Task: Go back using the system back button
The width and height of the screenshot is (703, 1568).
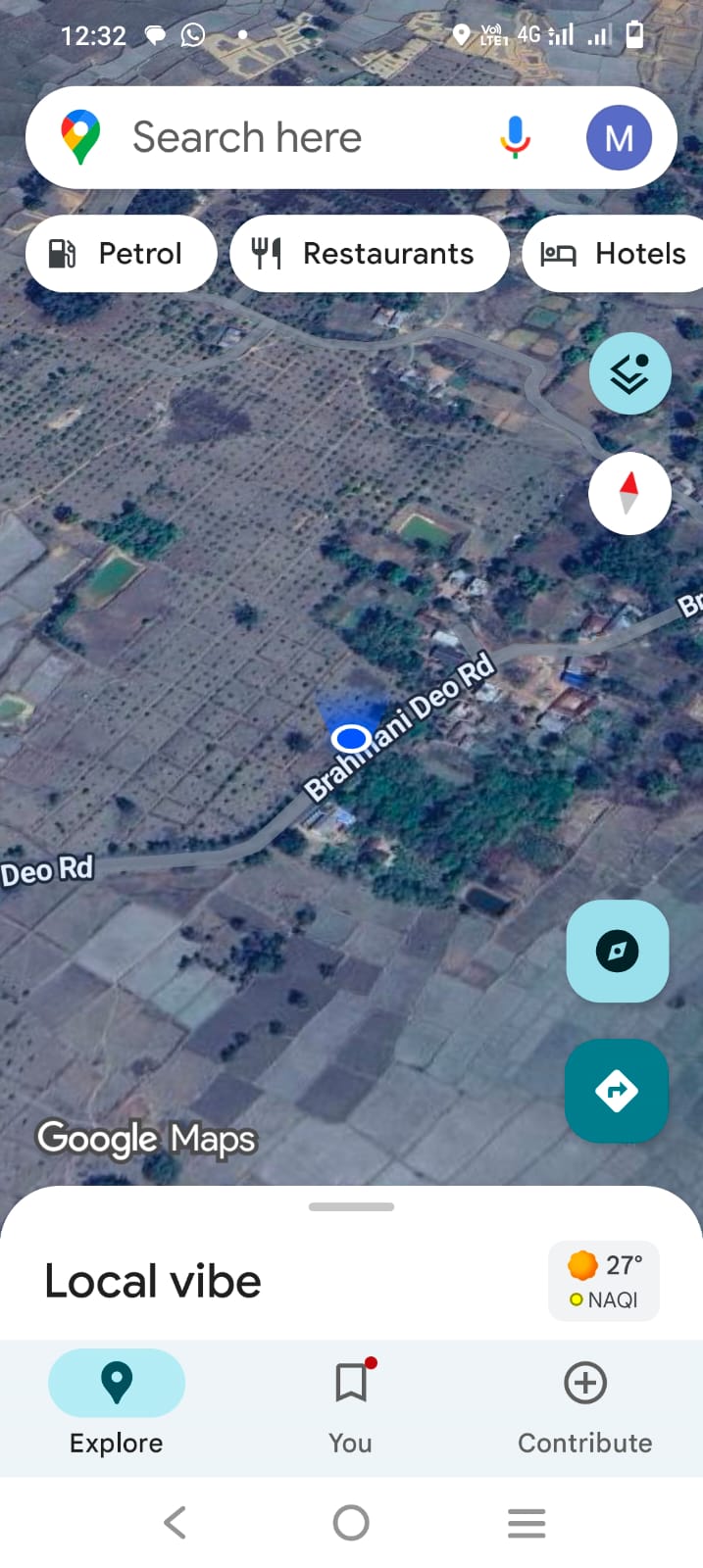Action: pyautogui.click(x=176, y=1523)
